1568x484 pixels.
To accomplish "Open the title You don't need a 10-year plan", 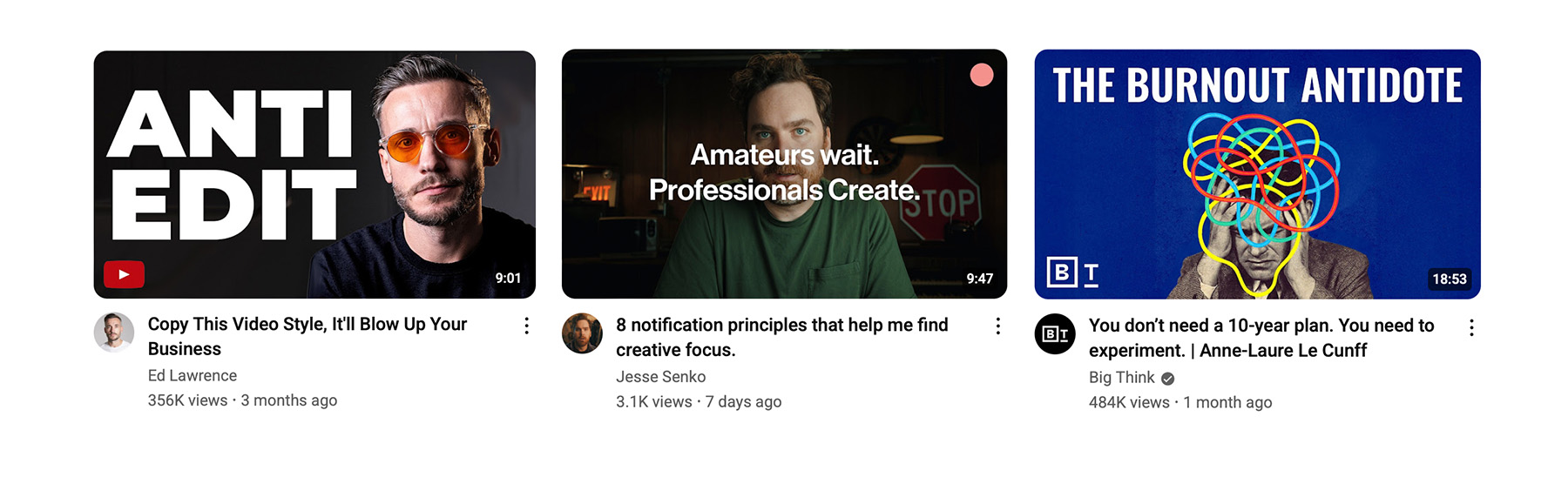I will (1260, 338).
